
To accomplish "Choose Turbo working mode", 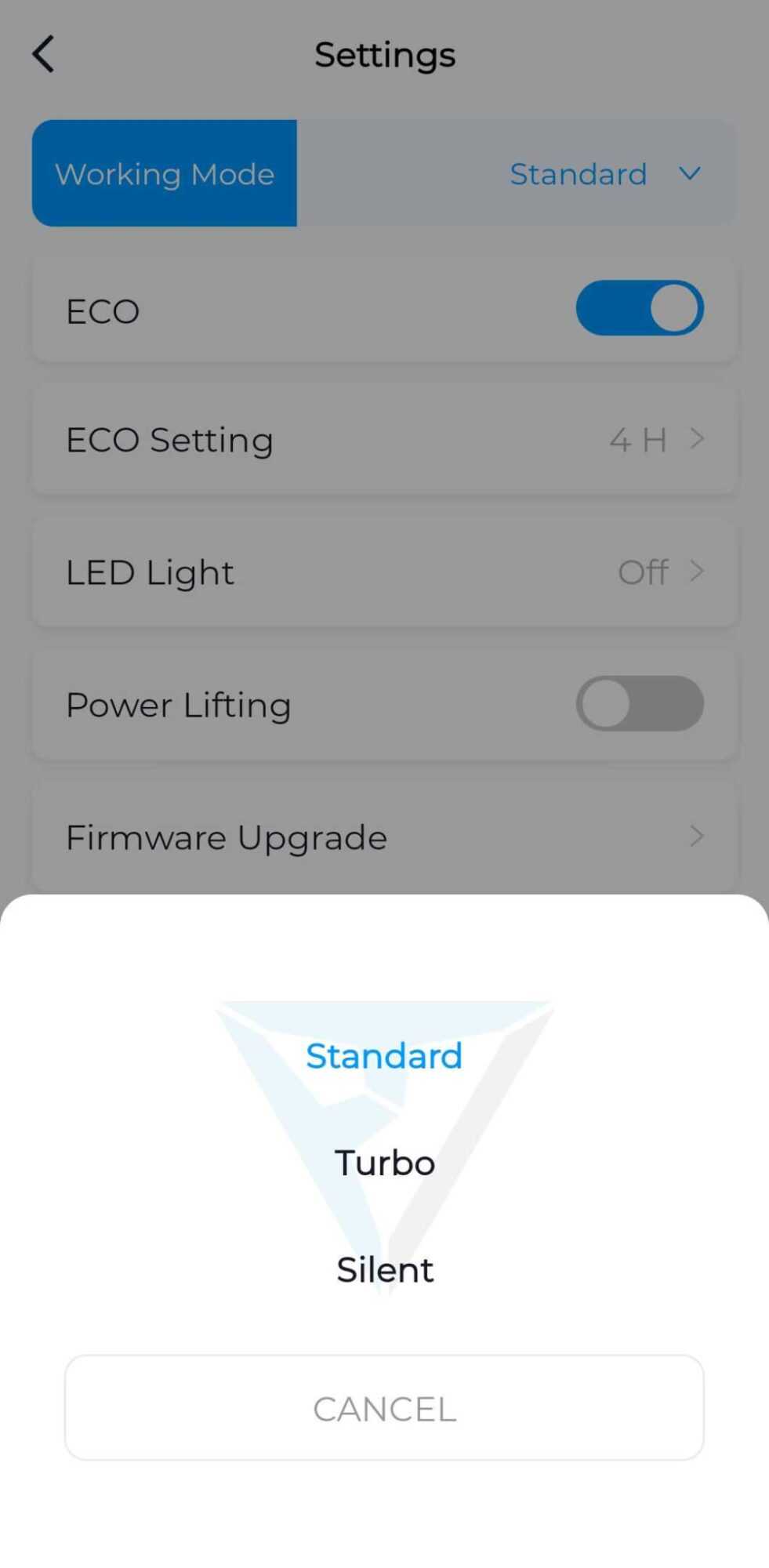I will (x=384, y=1162).
